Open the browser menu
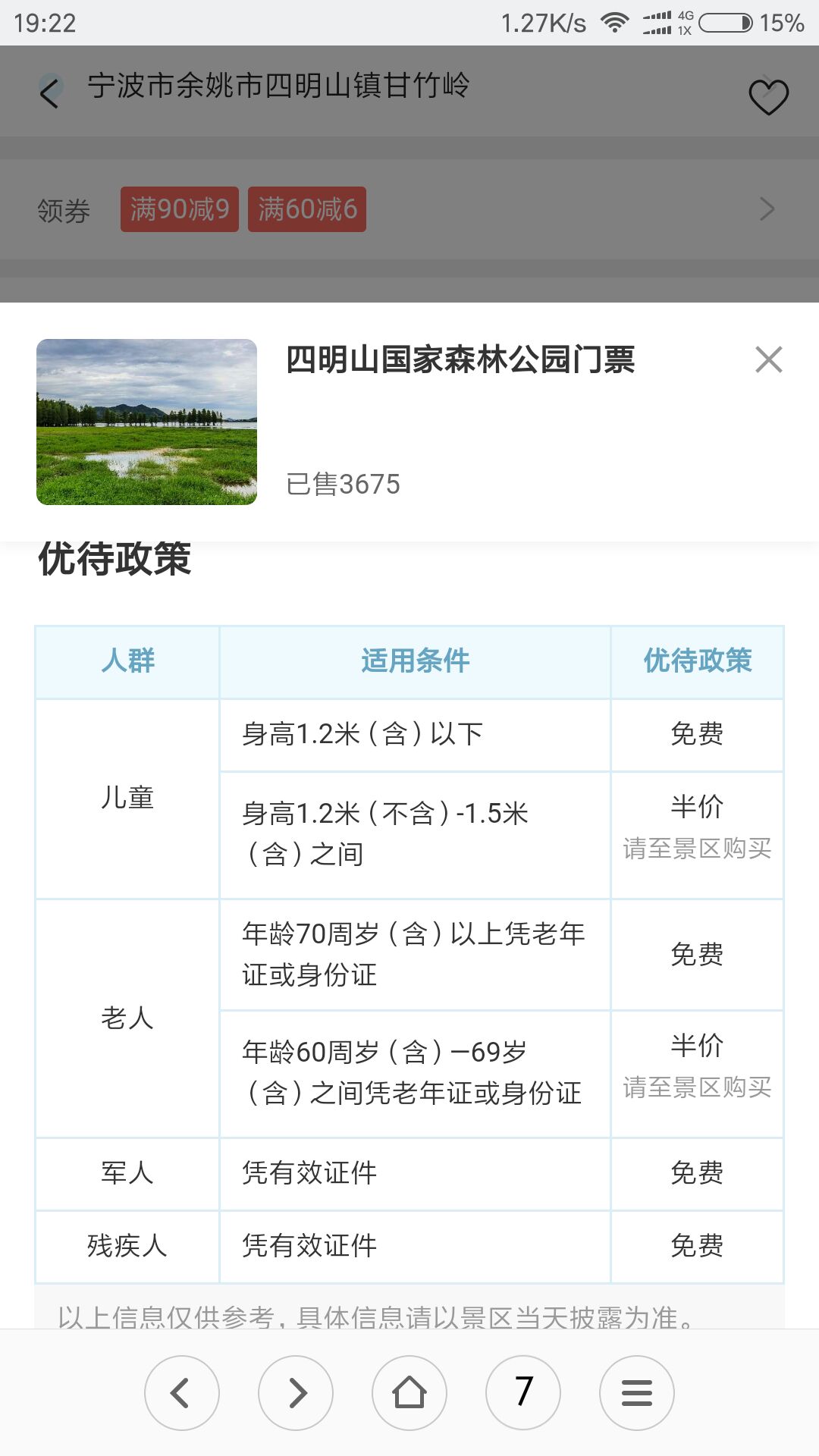 [x=637, y=1393]
